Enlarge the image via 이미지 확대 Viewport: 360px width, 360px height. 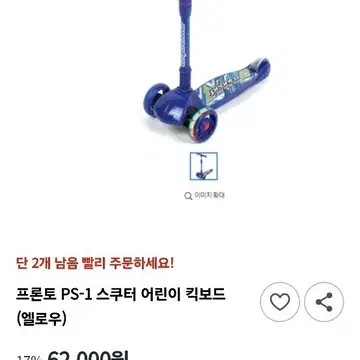pos(204,195)
